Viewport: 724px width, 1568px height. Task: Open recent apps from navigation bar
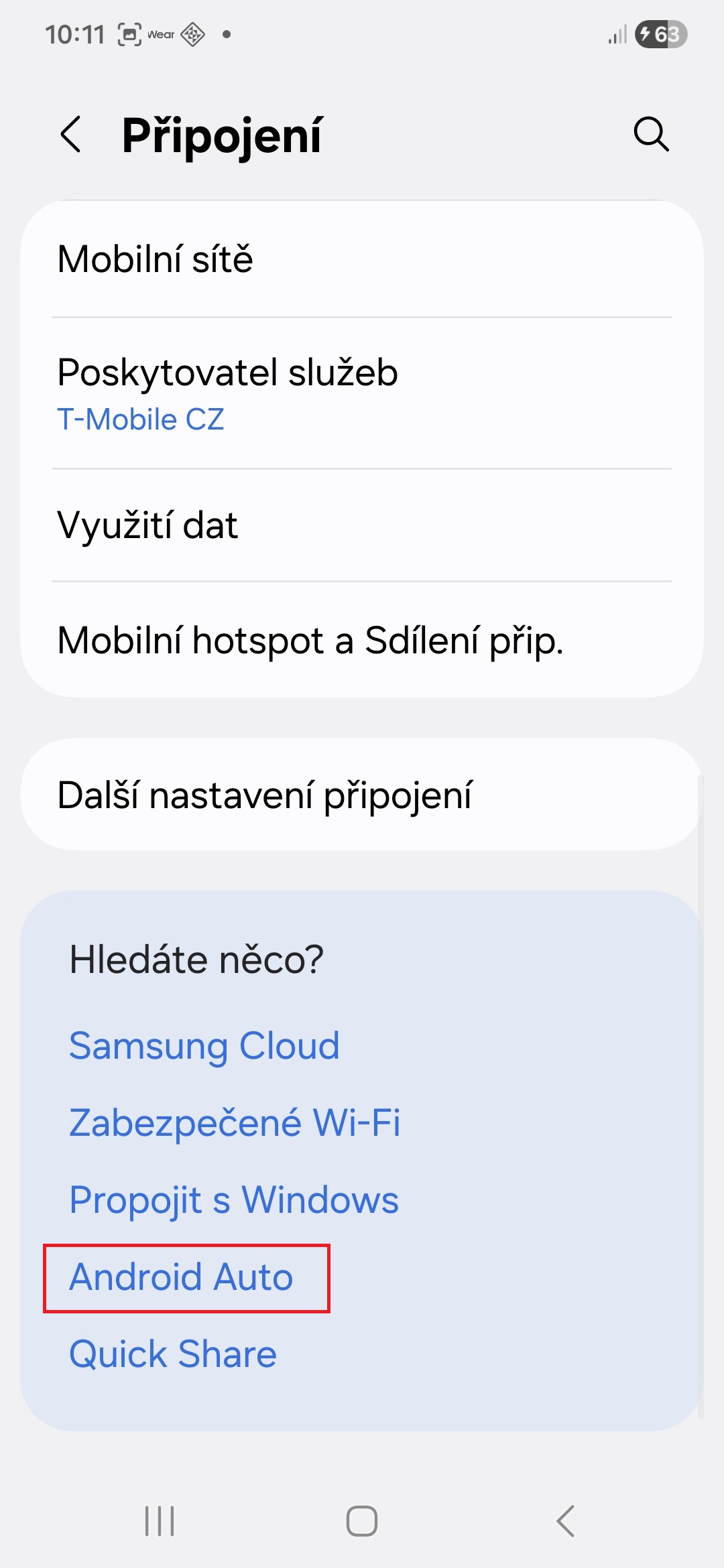160,1521
